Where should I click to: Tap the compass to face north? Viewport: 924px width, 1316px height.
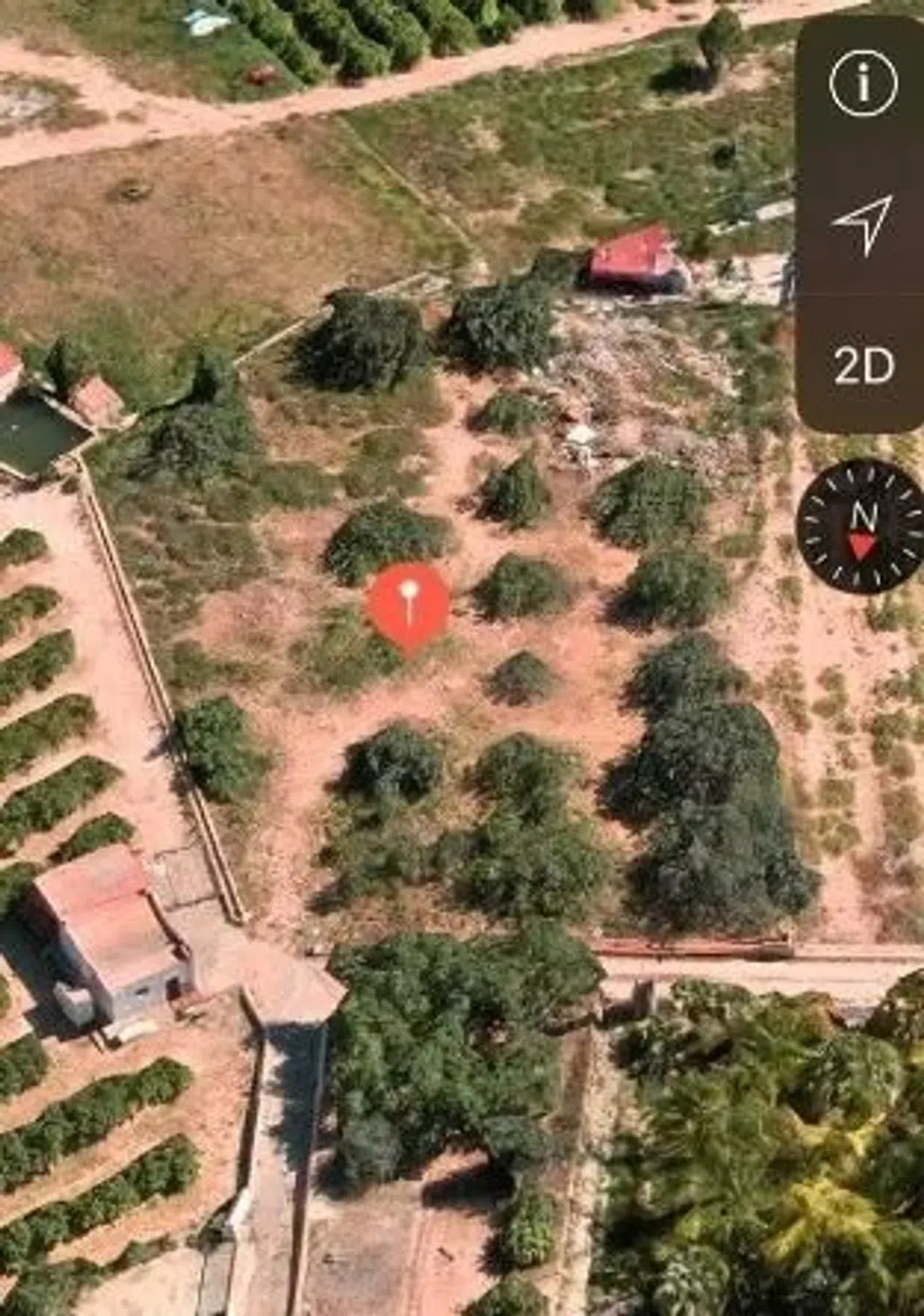859,526
